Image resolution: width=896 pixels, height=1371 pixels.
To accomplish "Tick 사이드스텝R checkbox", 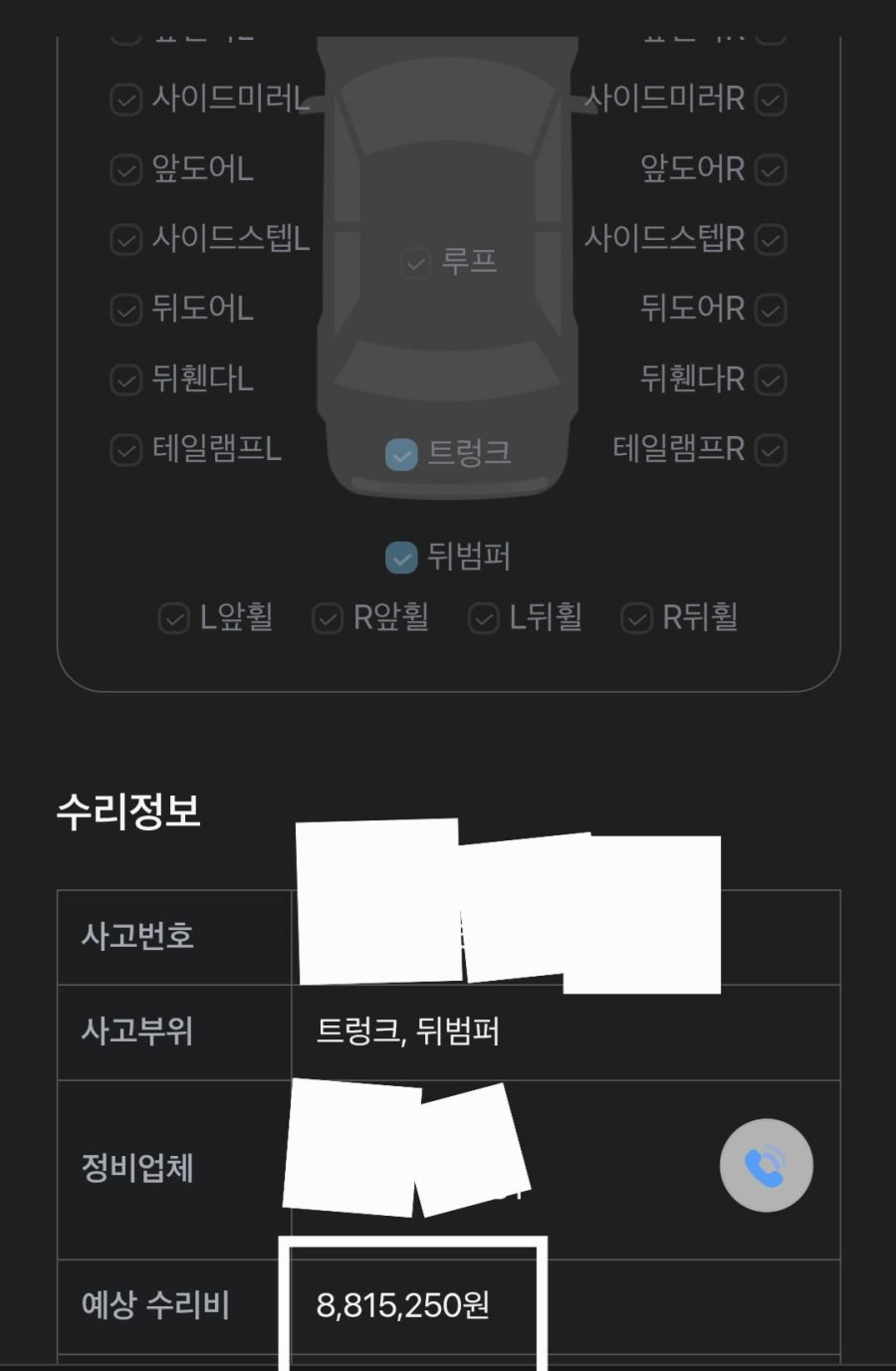I will 771,240.
